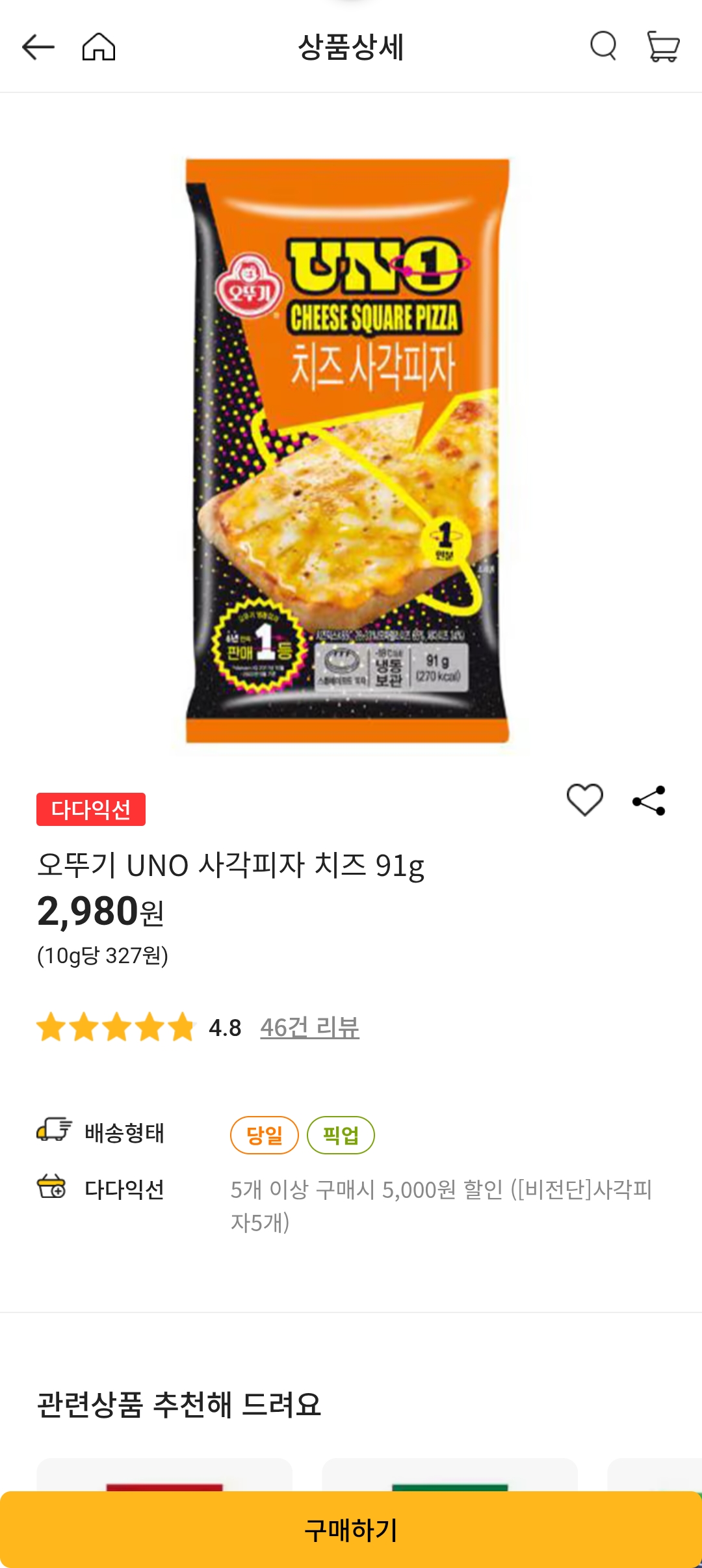Select the 상품상세 title tab
The height and width of the screenshot is (1568, 702).
[x=351, y=47]
